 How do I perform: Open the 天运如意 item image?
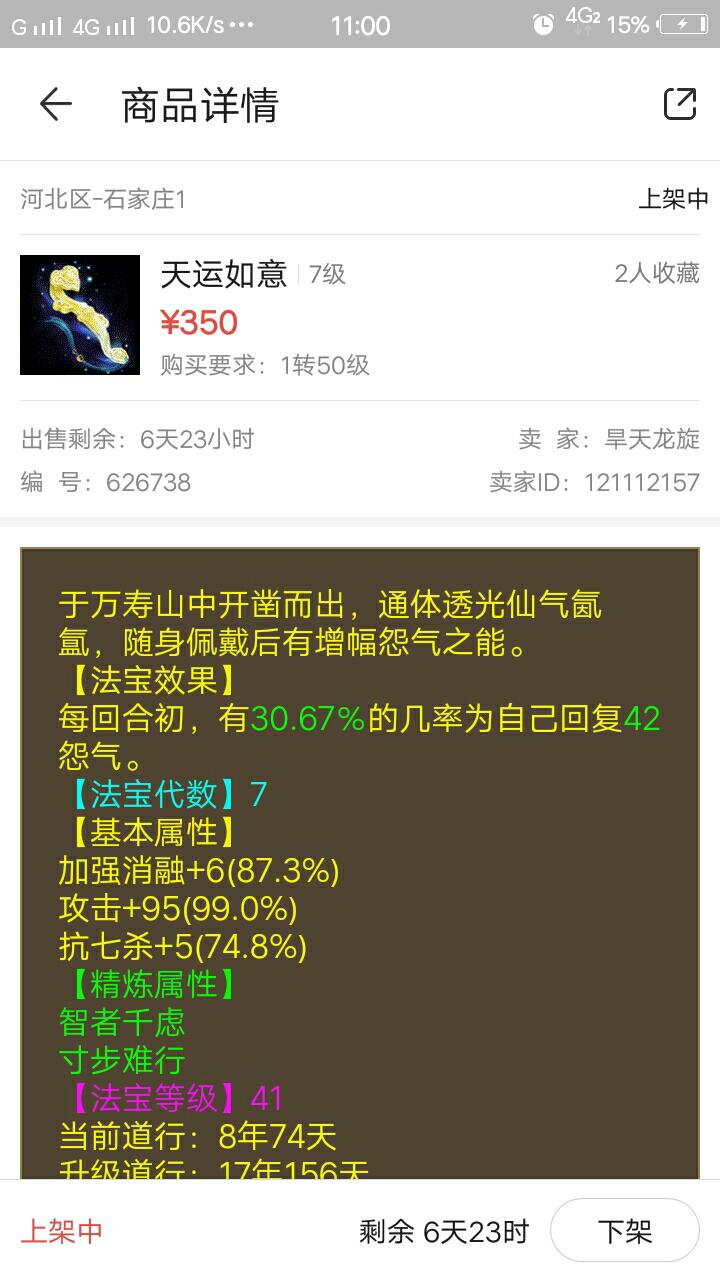(x=80, y=315)
